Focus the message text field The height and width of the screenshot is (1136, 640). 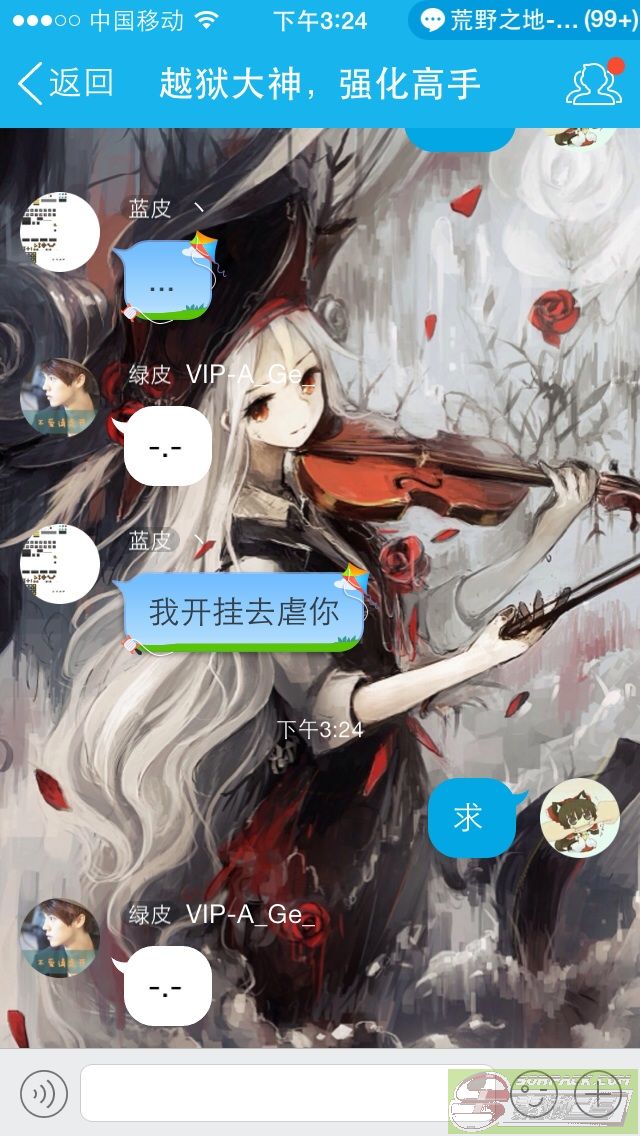[x=286, y=1093]
